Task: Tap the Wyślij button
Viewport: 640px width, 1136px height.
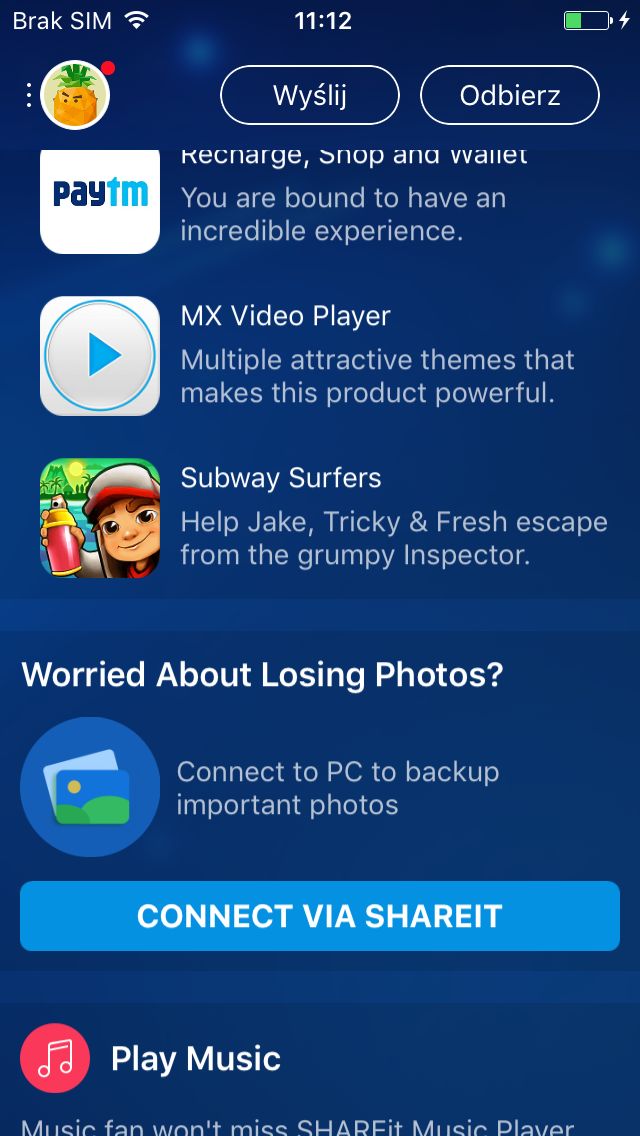Action: 309,95
